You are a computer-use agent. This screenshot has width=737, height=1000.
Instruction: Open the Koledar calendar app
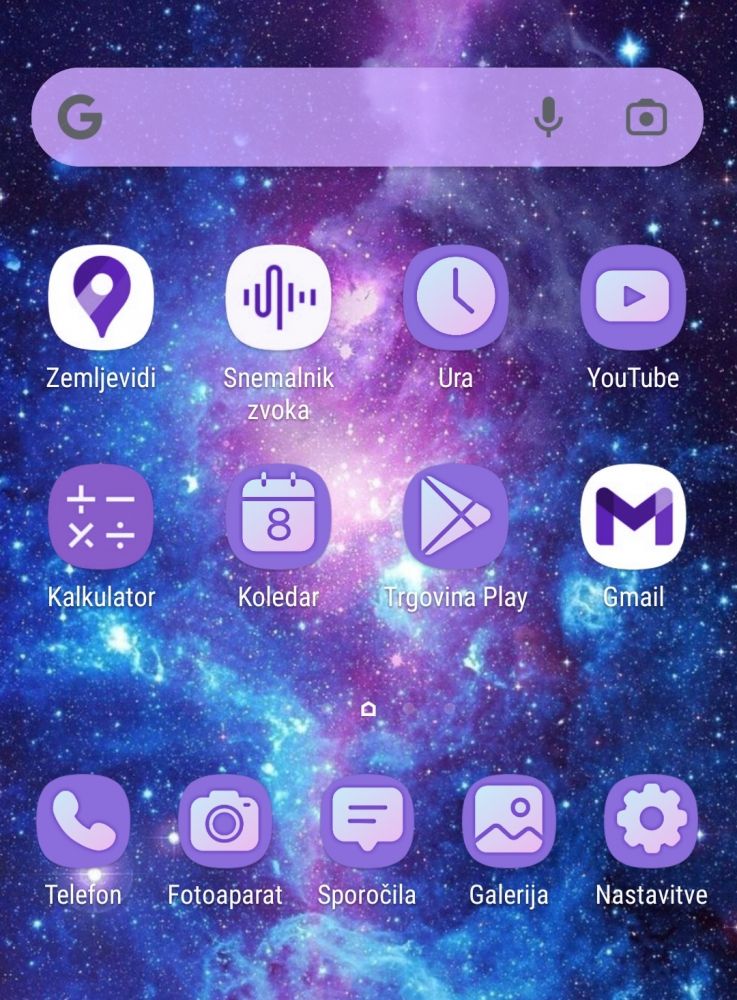pyautogui.click(x=278, y=516)
